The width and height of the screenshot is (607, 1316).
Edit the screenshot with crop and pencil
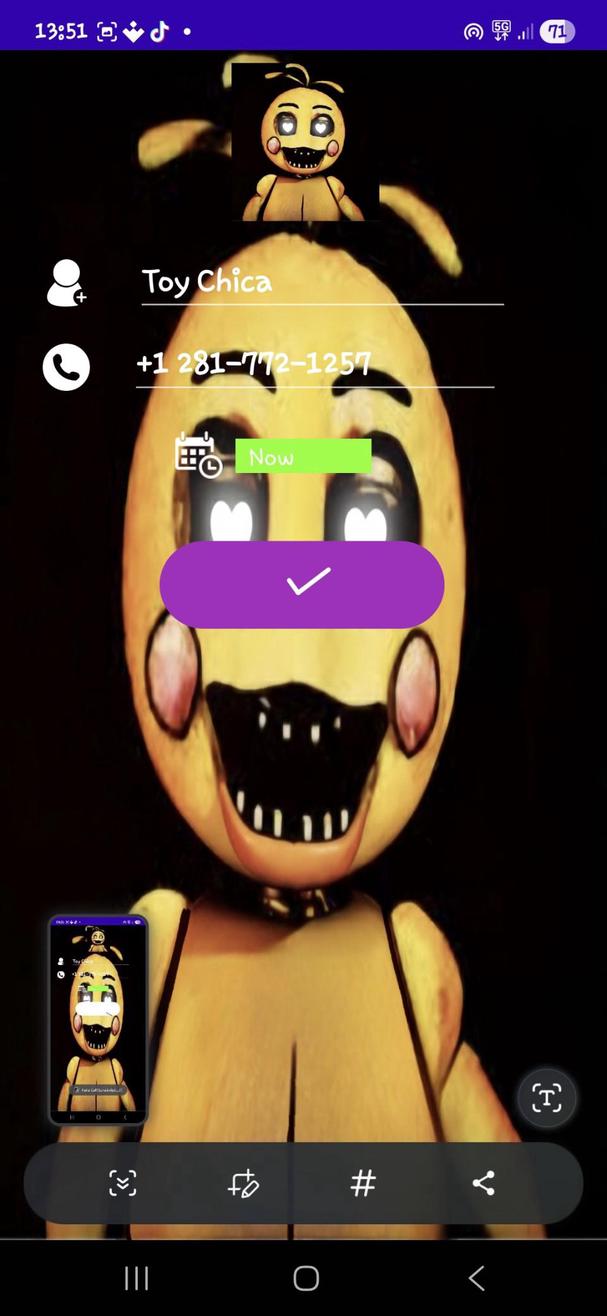pos(243,1184)
